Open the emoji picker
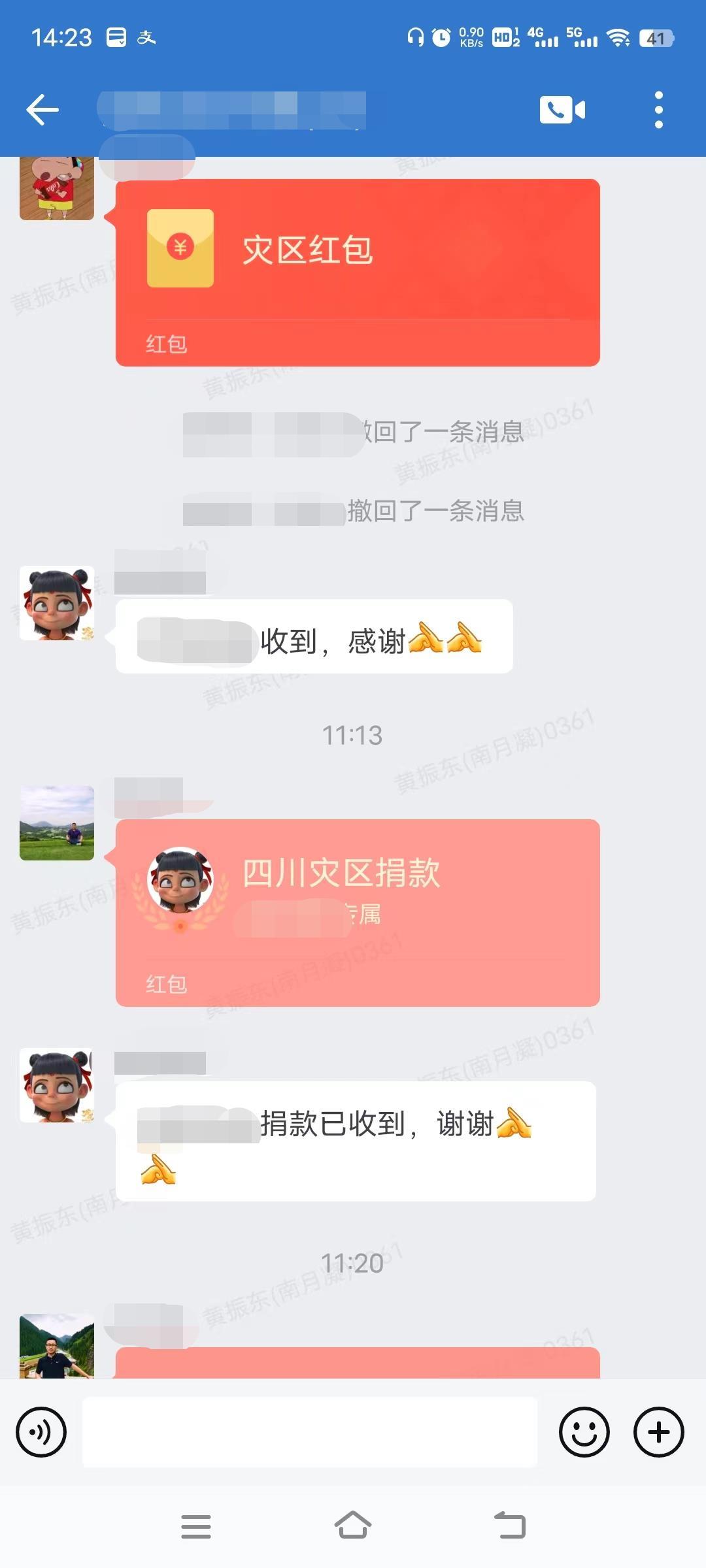Screen dimensions: 706x1568 [584, 1432]
